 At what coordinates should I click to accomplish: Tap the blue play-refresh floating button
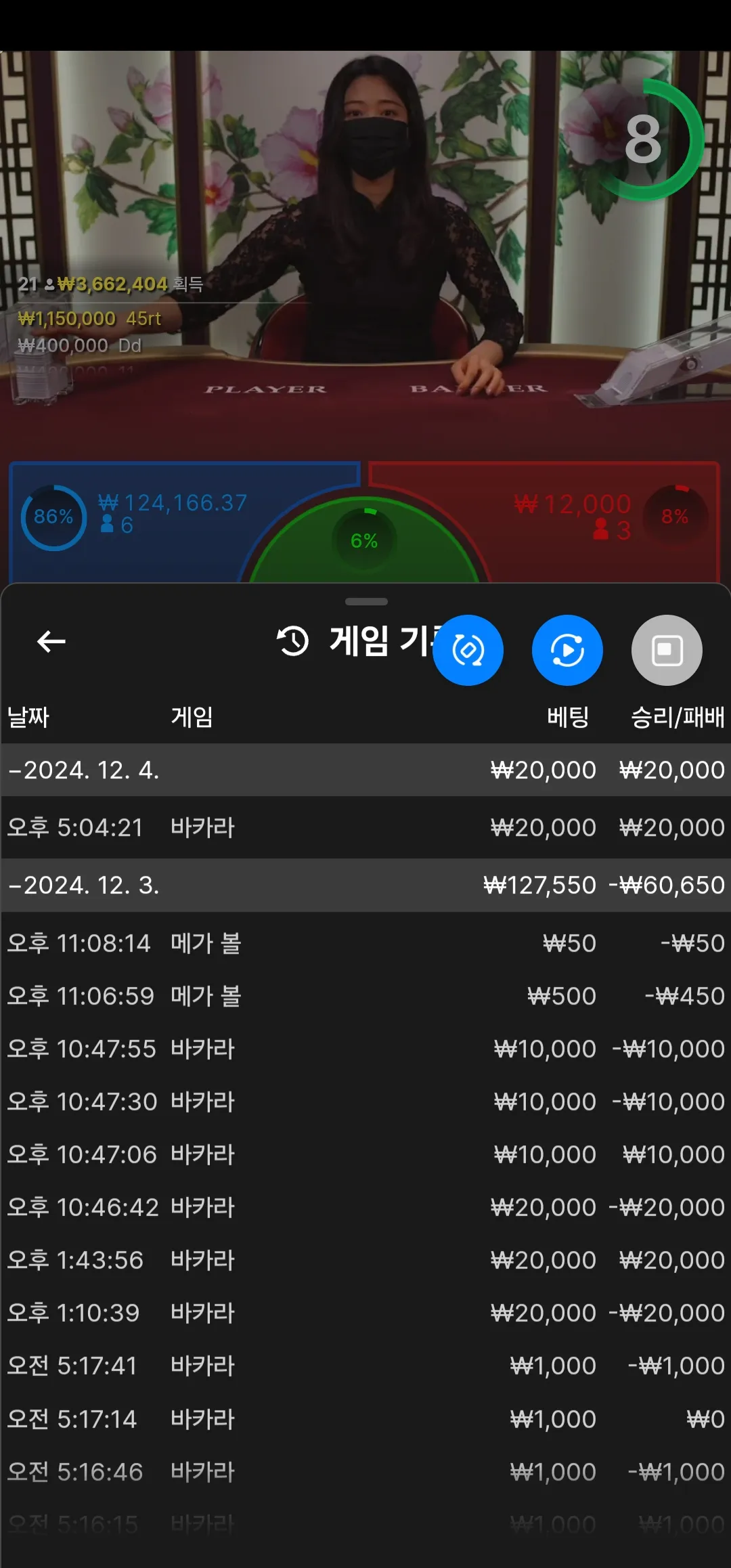[x=567, y=650]
